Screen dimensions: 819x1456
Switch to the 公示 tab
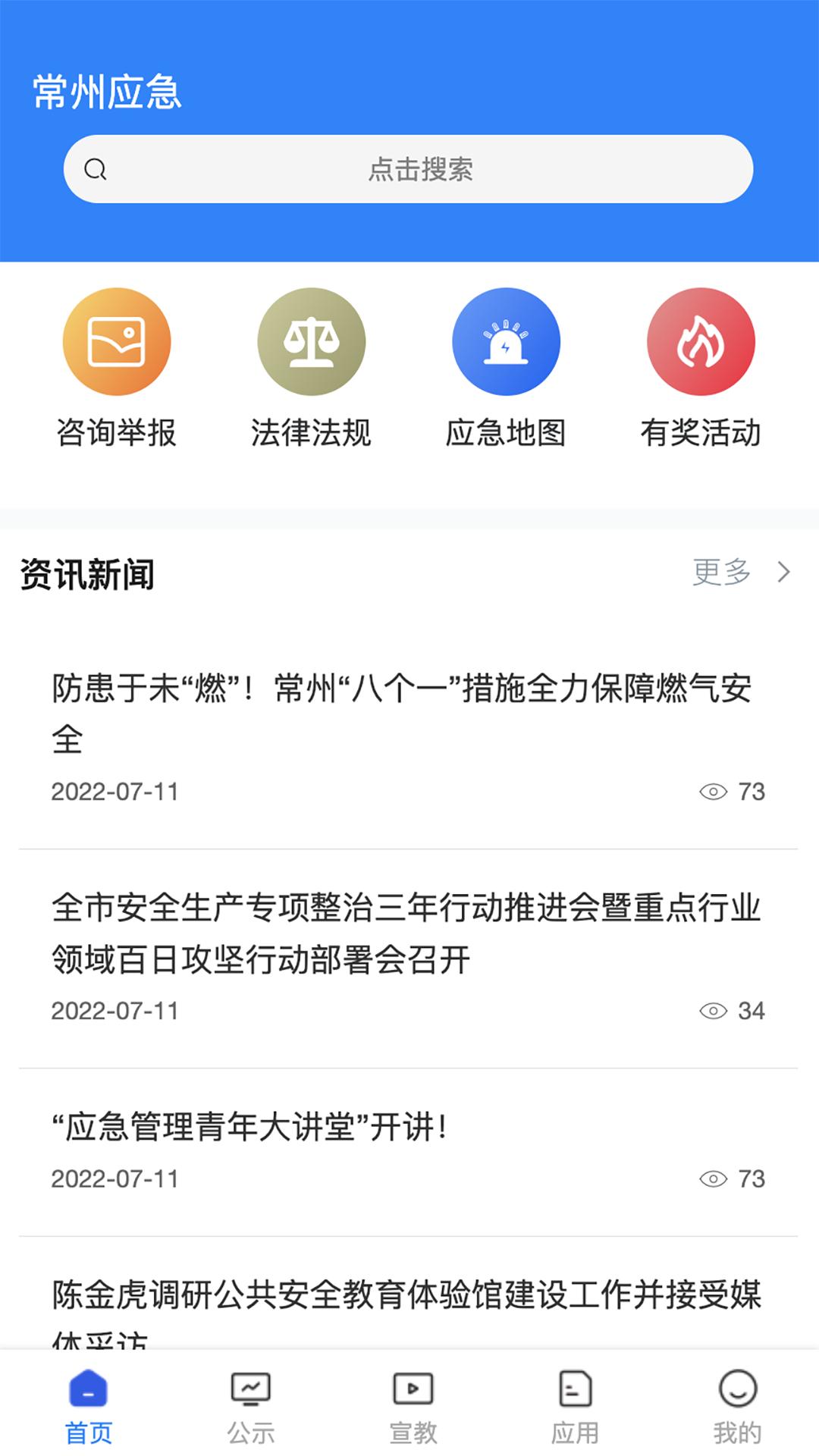click(250, 1408)
